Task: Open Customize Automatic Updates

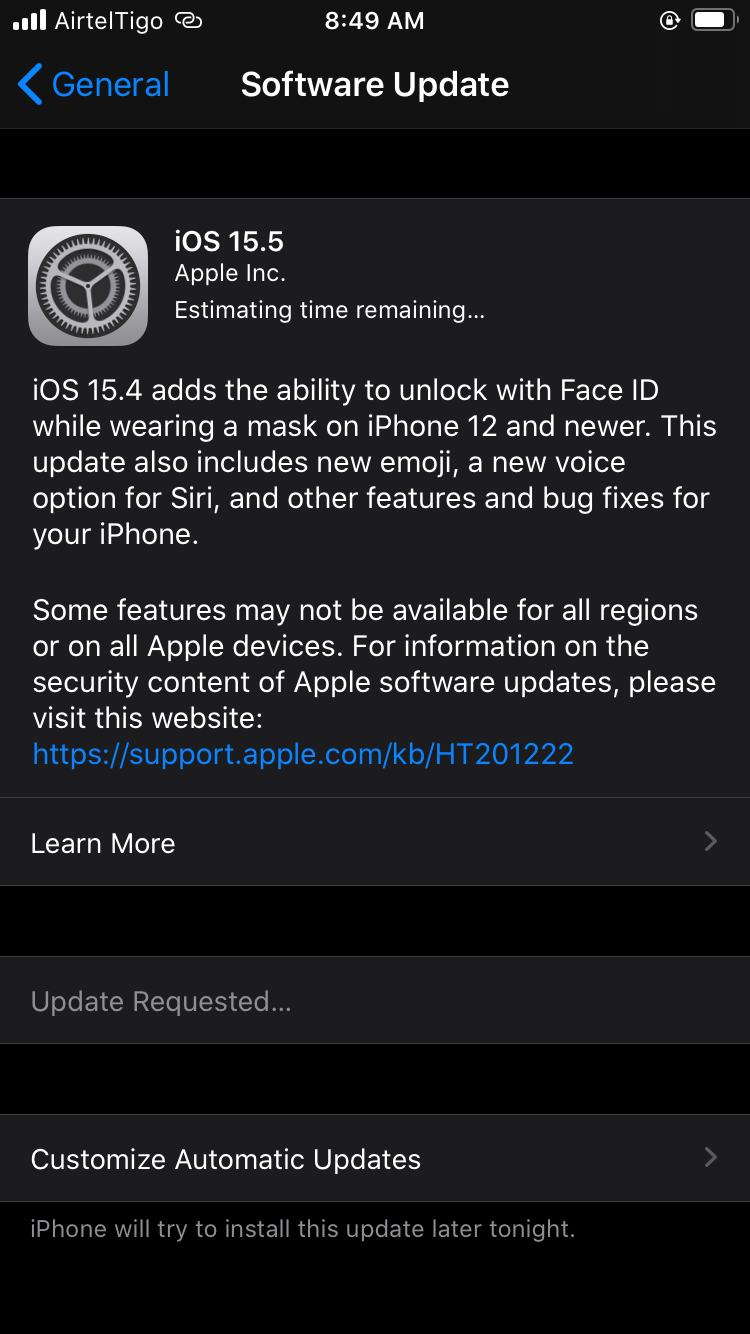Action: pyautogui.click(x=375, y=1158)
